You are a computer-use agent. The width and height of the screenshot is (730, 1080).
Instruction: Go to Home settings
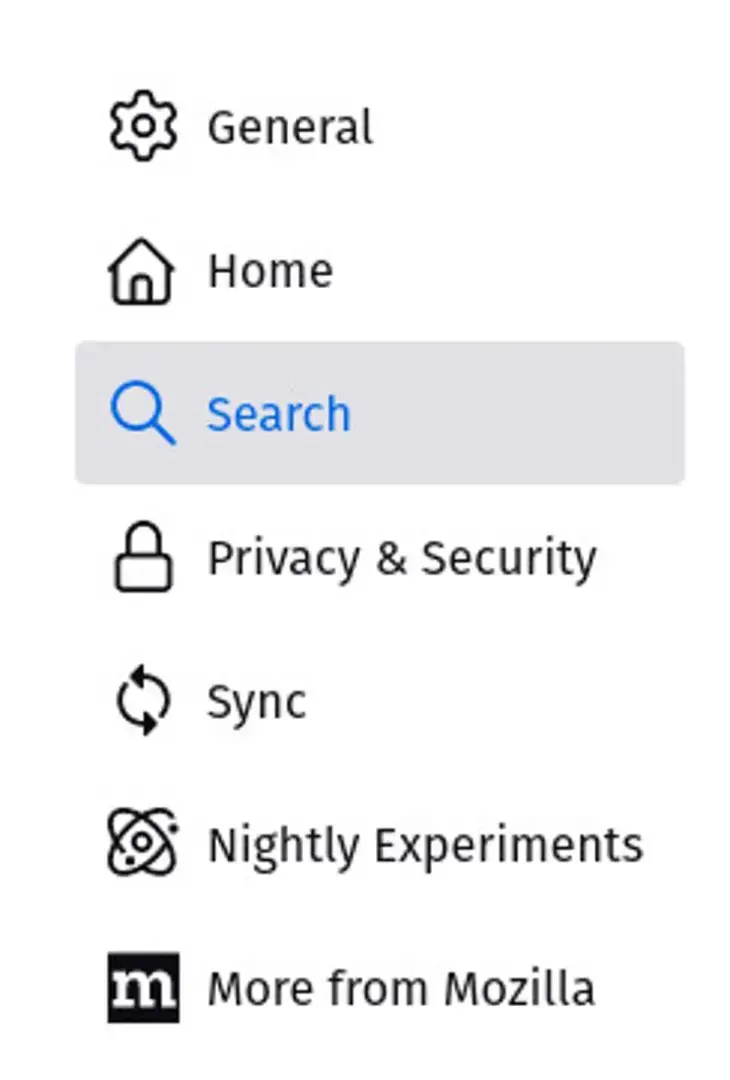(269, 271)
